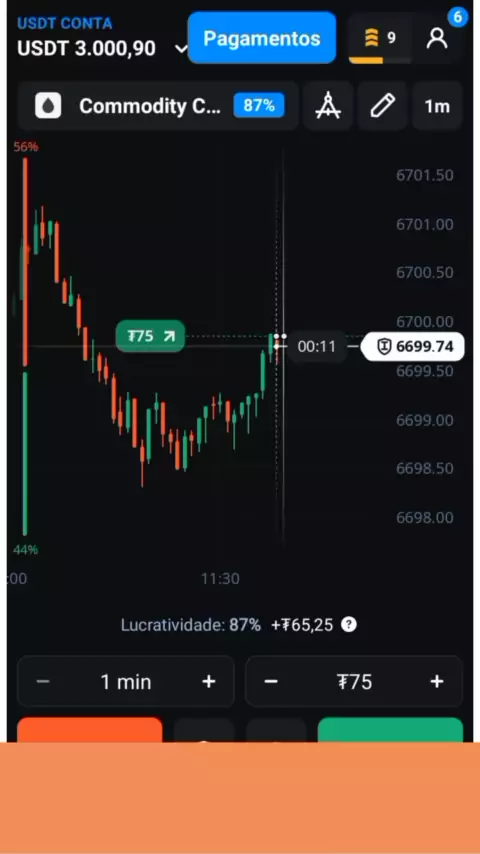Expand the USDT account balance dropdown
Image resolution: width=480 pixels, height=854 pixels.
tap(181, 49)
